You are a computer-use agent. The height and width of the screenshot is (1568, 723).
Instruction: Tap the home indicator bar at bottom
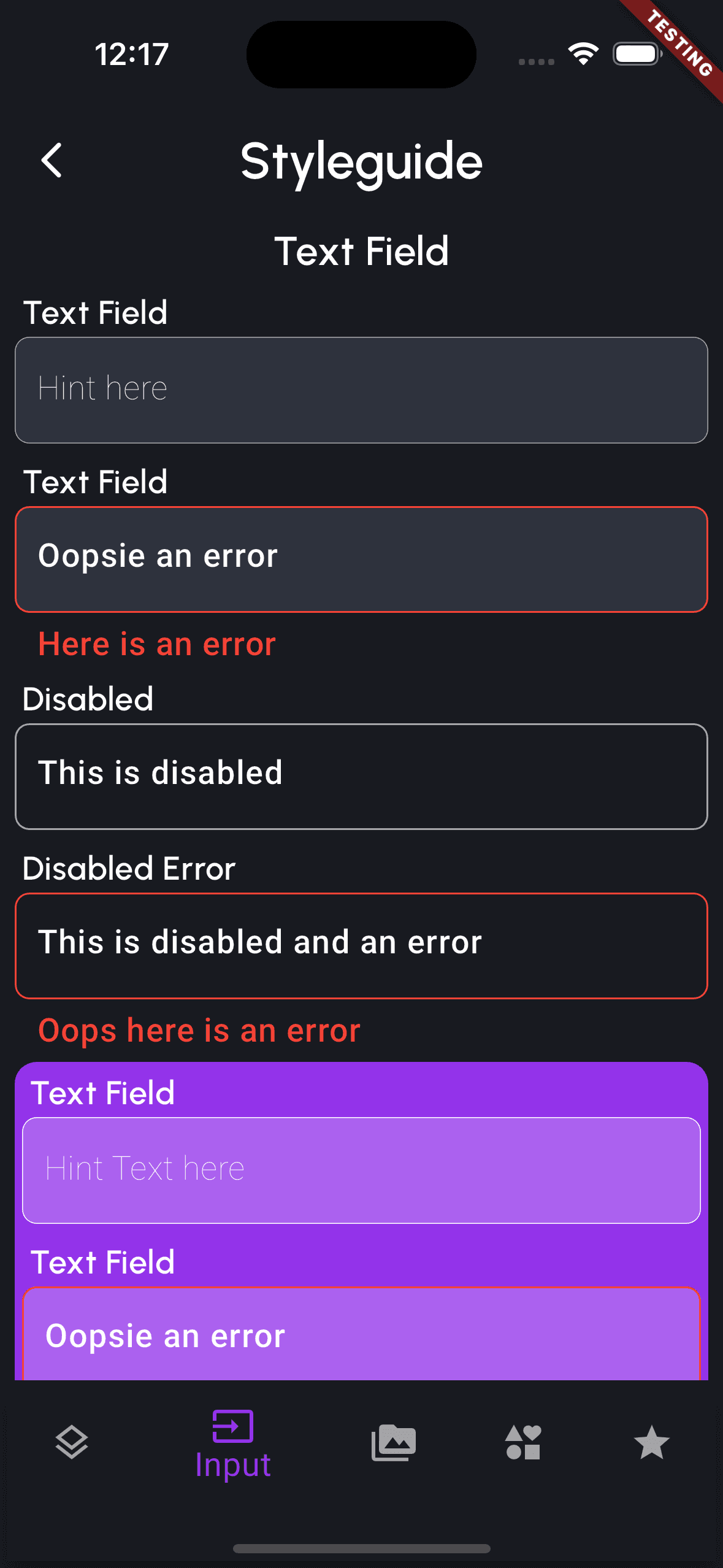361,1549
